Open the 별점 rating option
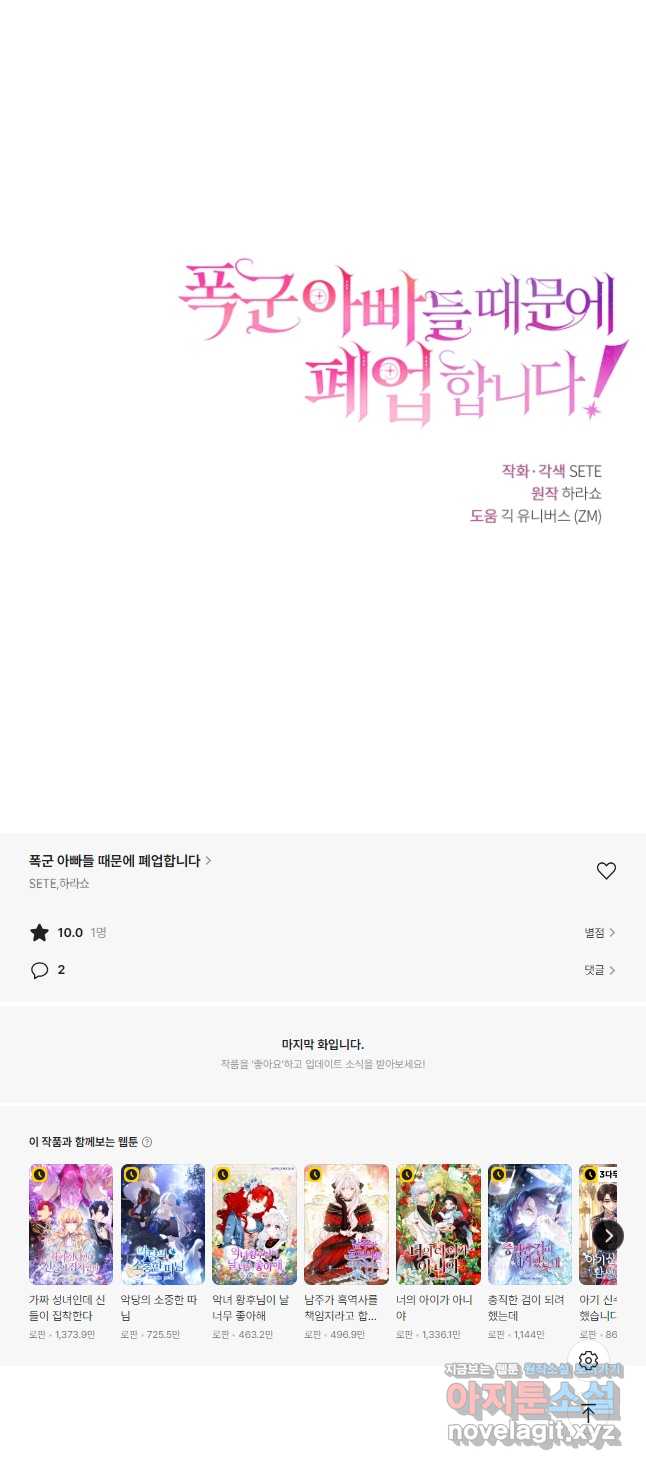646x1470 pixels. 599,933
